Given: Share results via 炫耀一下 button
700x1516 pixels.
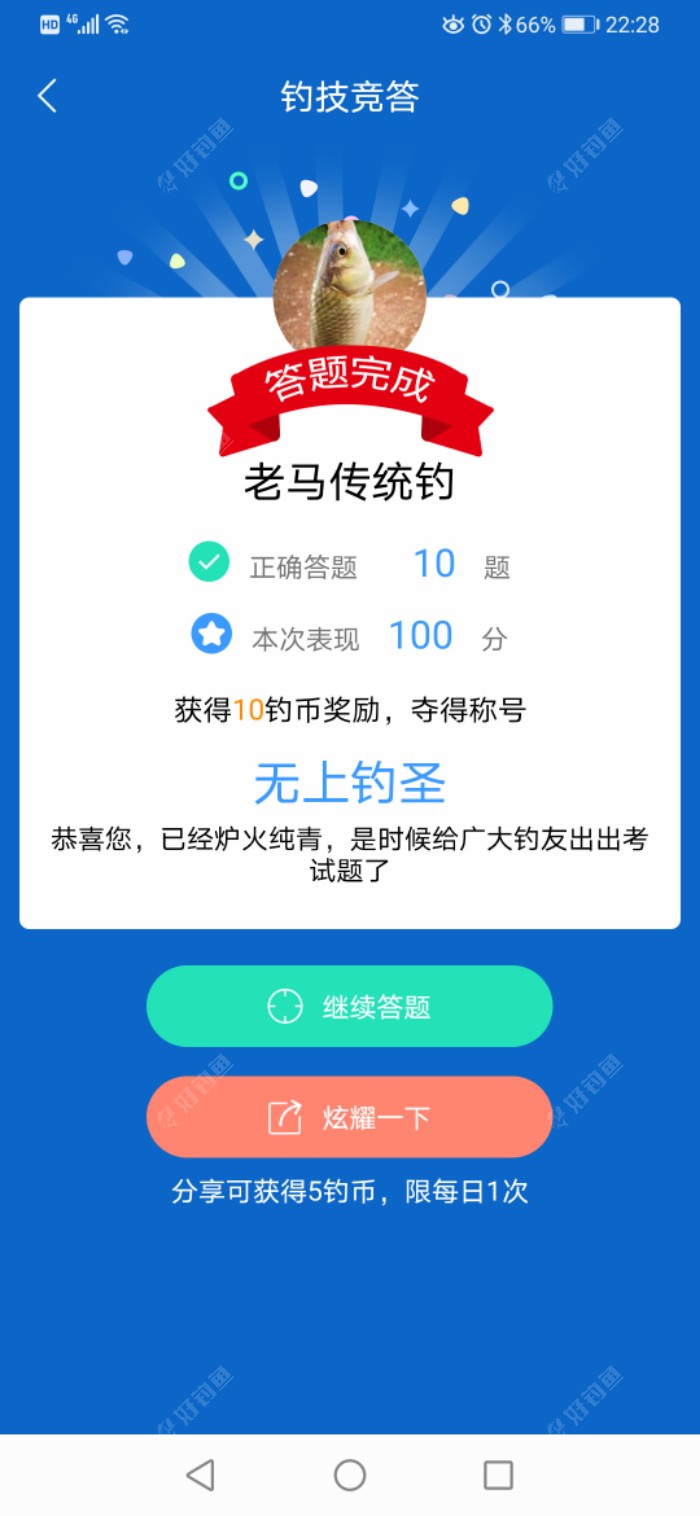Looking at the screenshot, I should coord(349,1117).
